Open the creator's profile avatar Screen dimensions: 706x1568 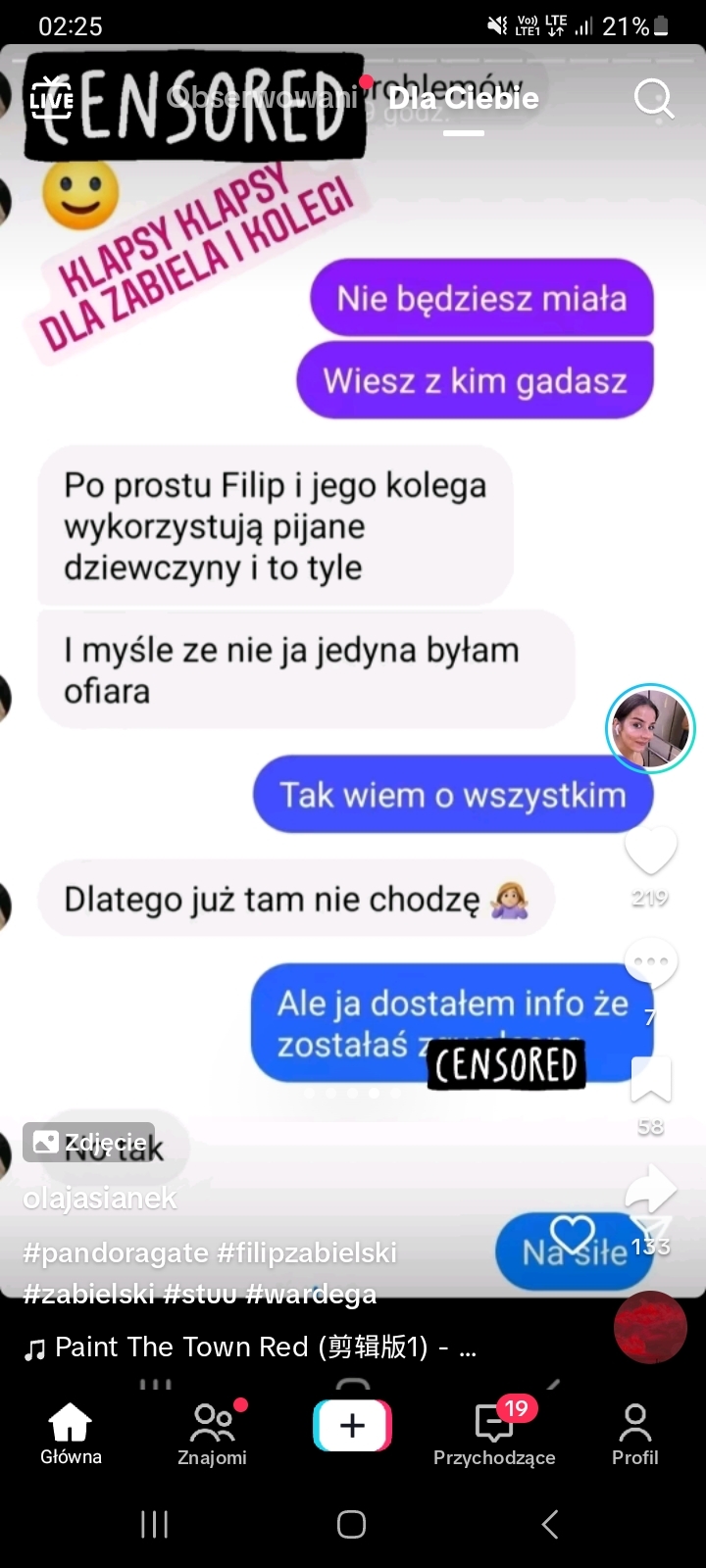pos(649,728)
